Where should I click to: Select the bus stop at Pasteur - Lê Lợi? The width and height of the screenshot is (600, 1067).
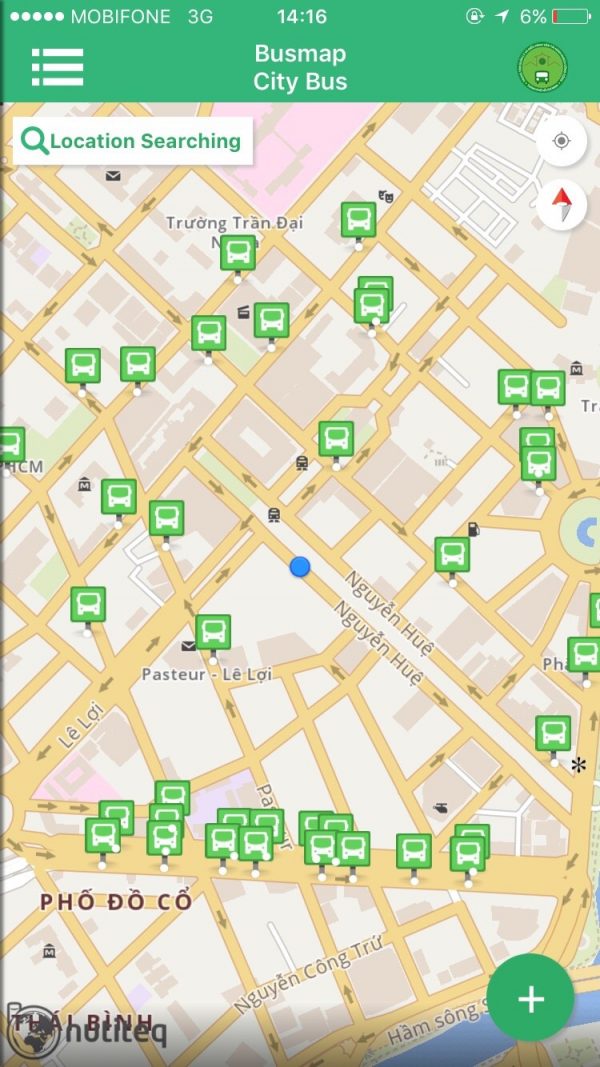213,633
